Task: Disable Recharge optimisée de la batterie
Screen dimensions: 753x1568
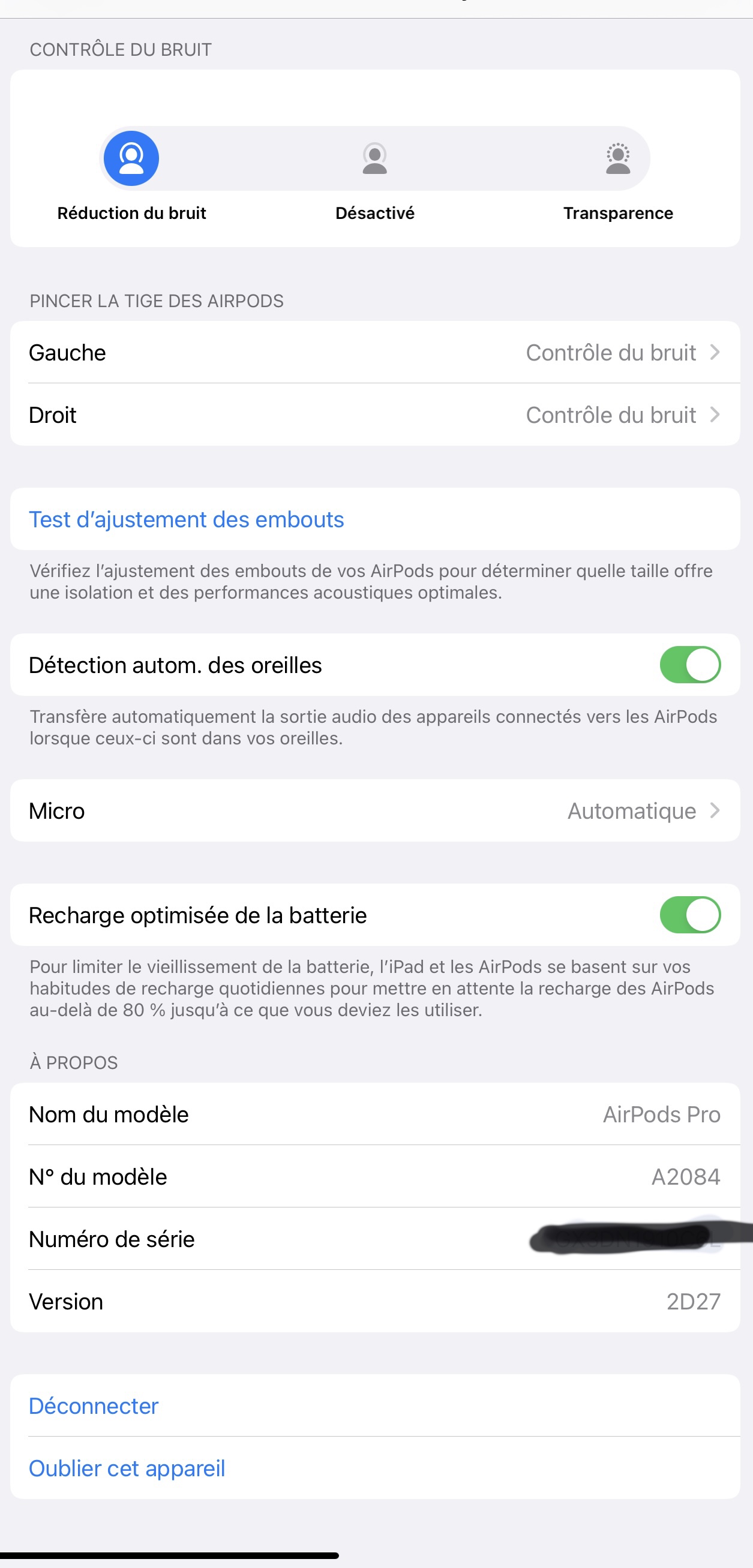Action: click(691, 915)
